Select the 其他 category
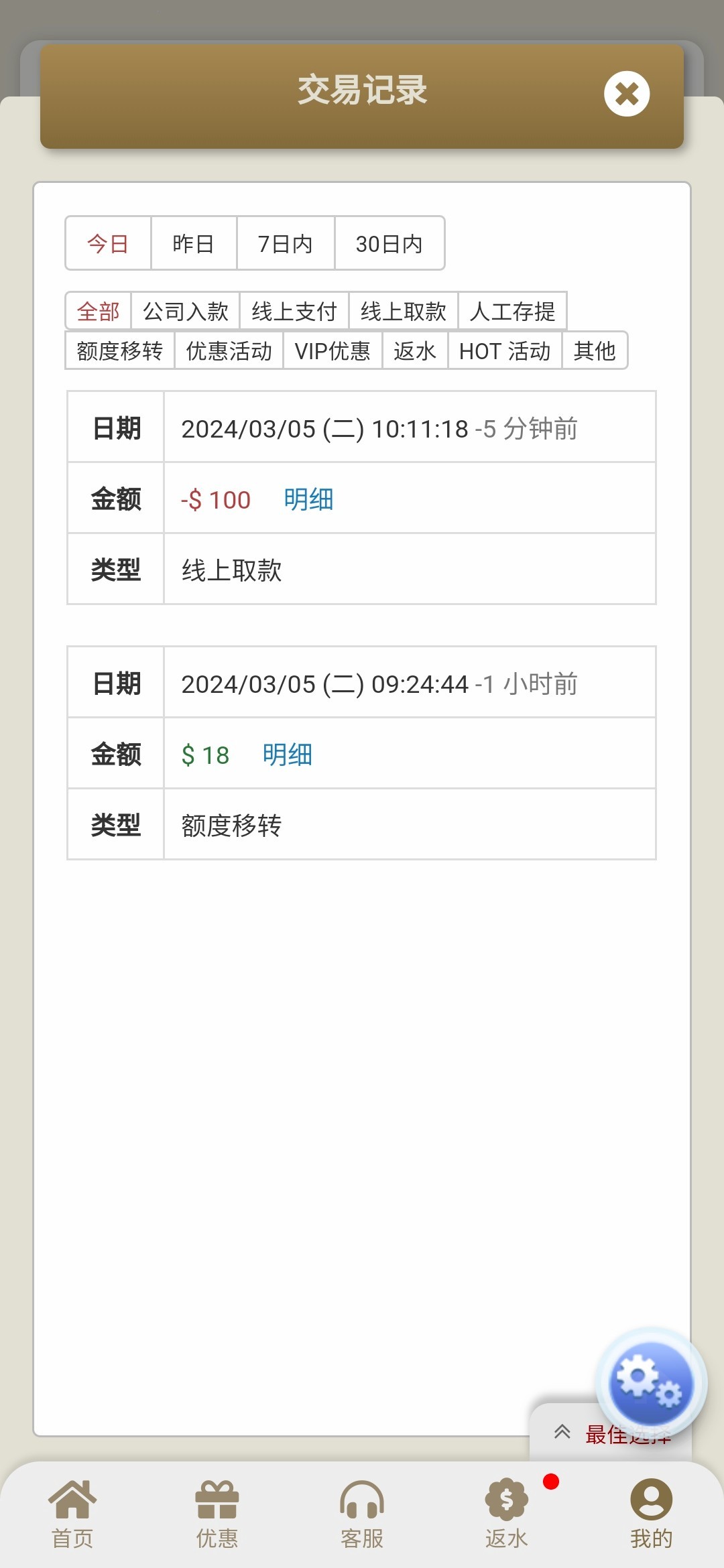This screenshot has width=724, height=1568. pos(595,350)
